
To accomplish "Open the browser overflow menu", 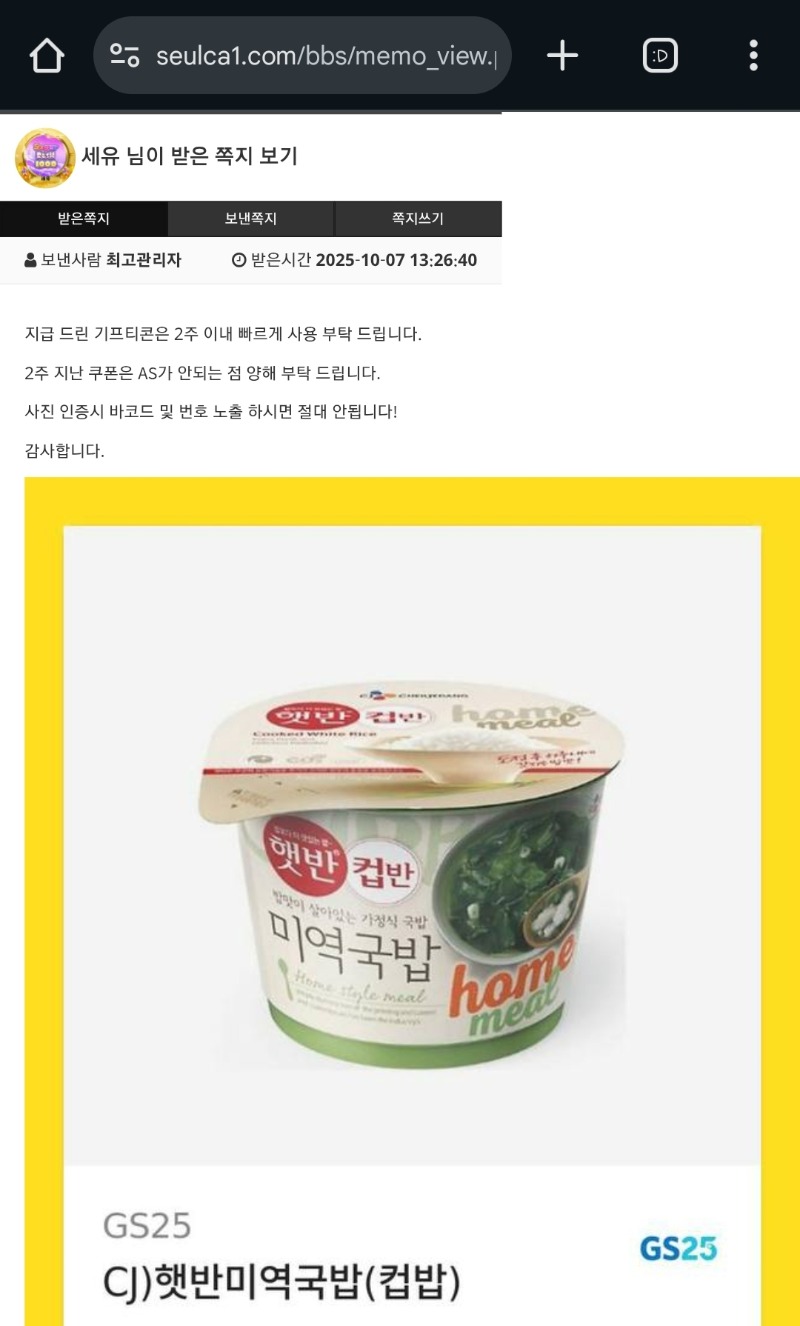I will tap(753, 56).
